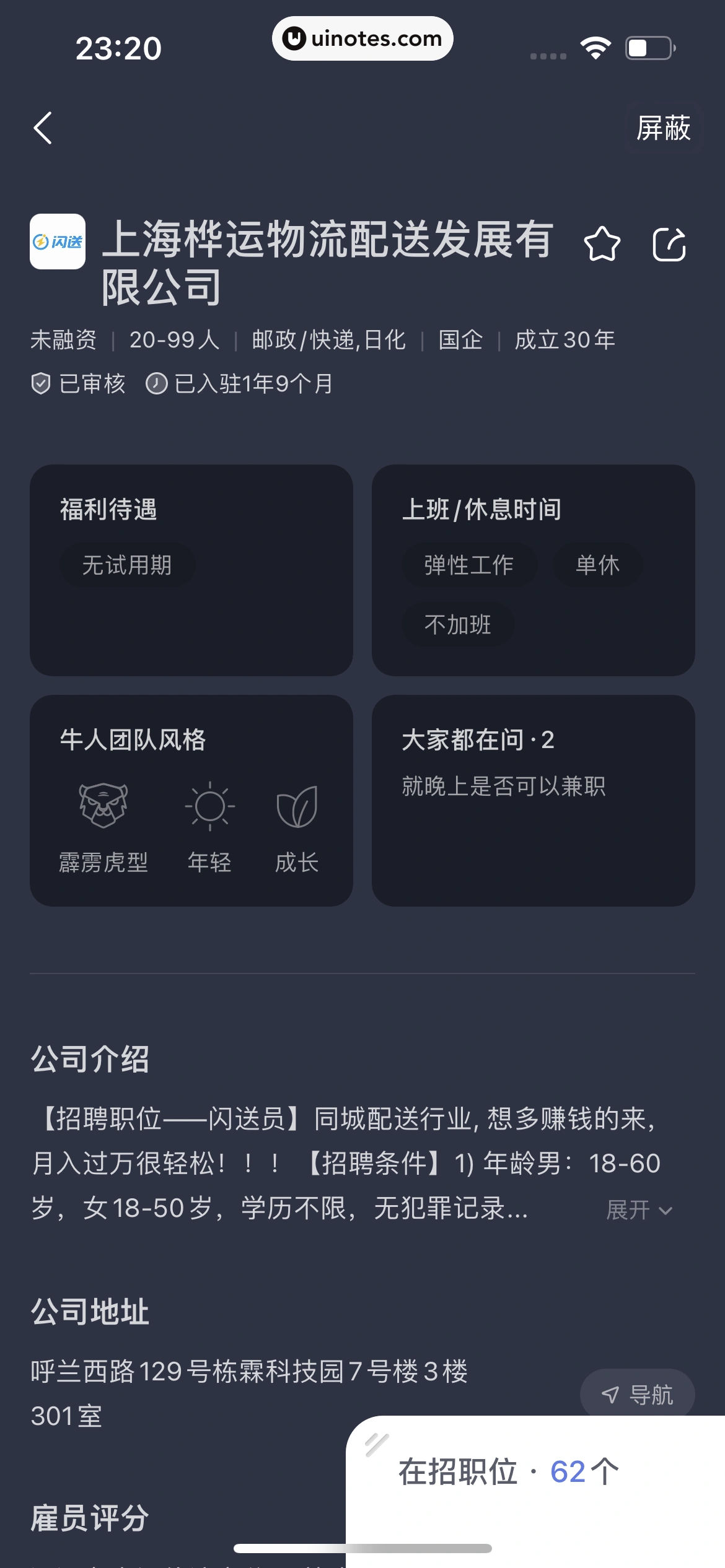The width and height of the screenshot is (725, 1568).
Task: Tap the 屏蔽 button to block company
Action: 663,128
